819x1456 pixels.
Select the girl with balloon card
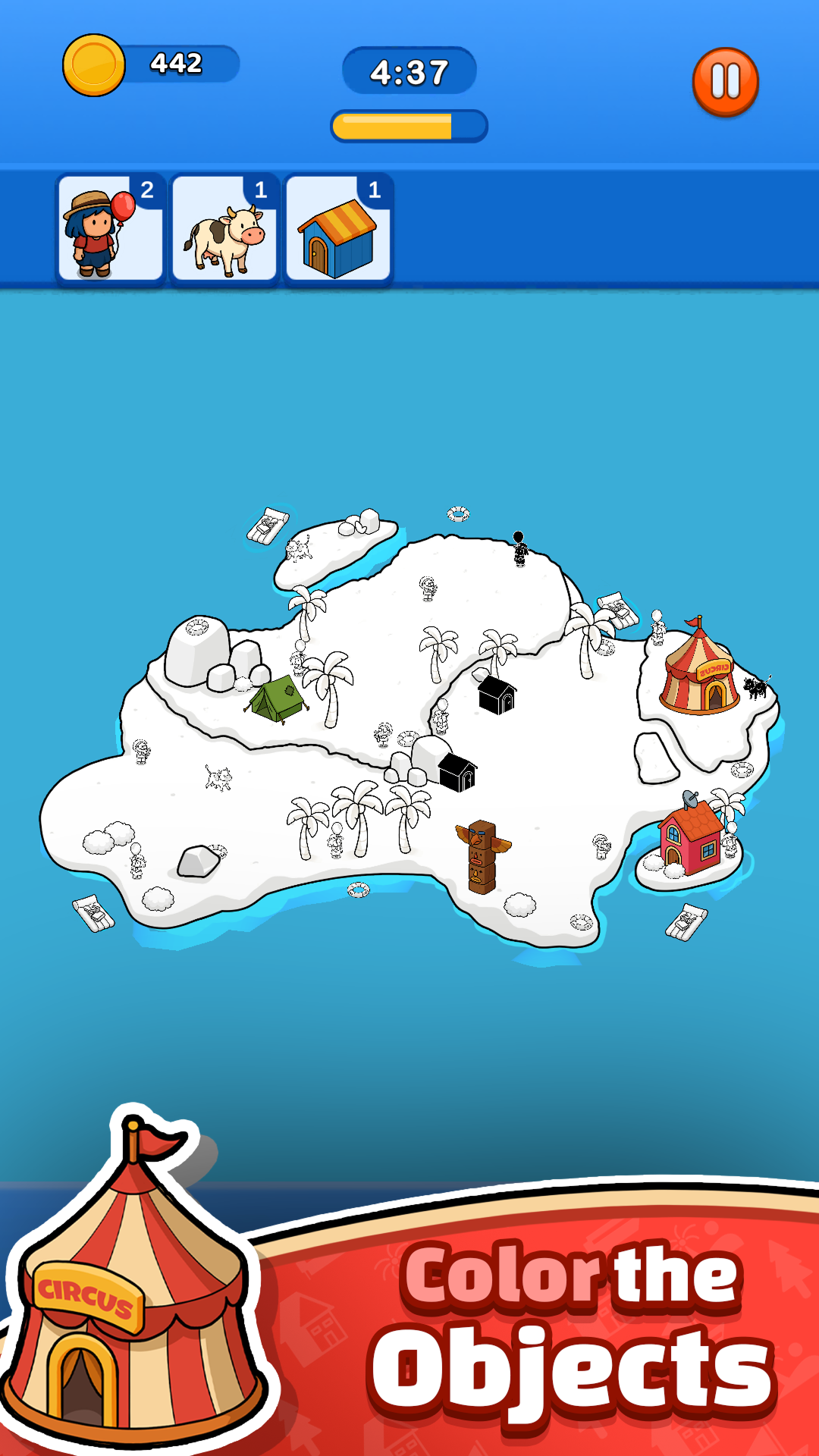click(111, 228)
